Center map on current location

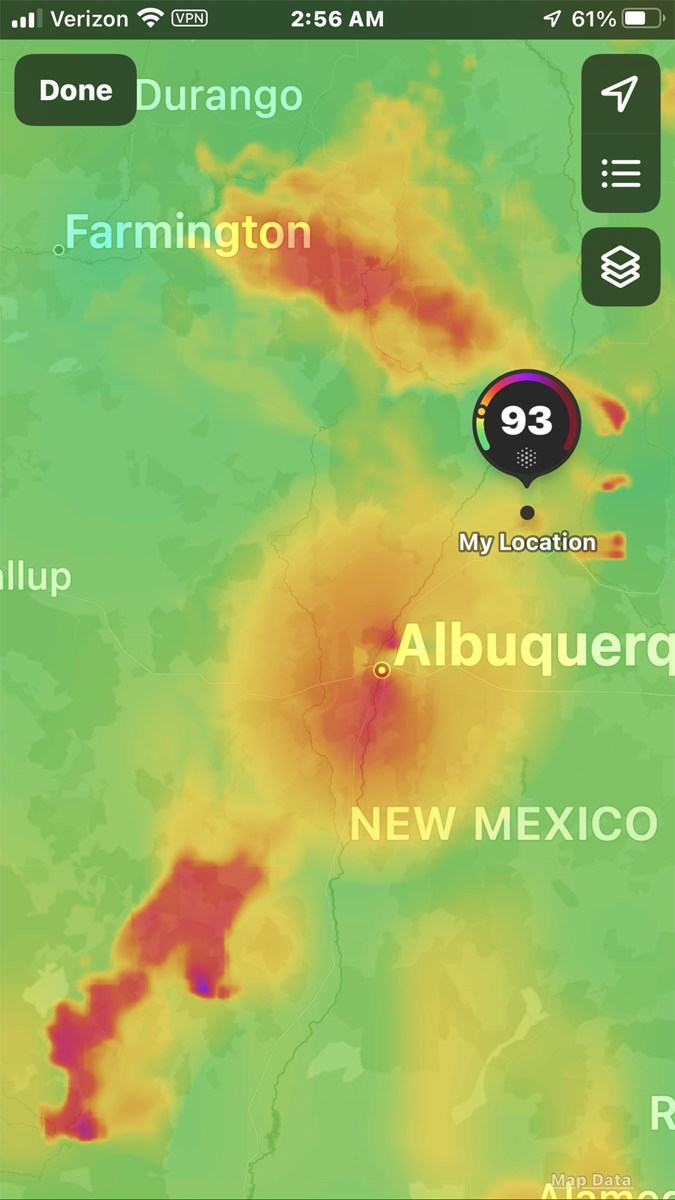click(620, 94)
